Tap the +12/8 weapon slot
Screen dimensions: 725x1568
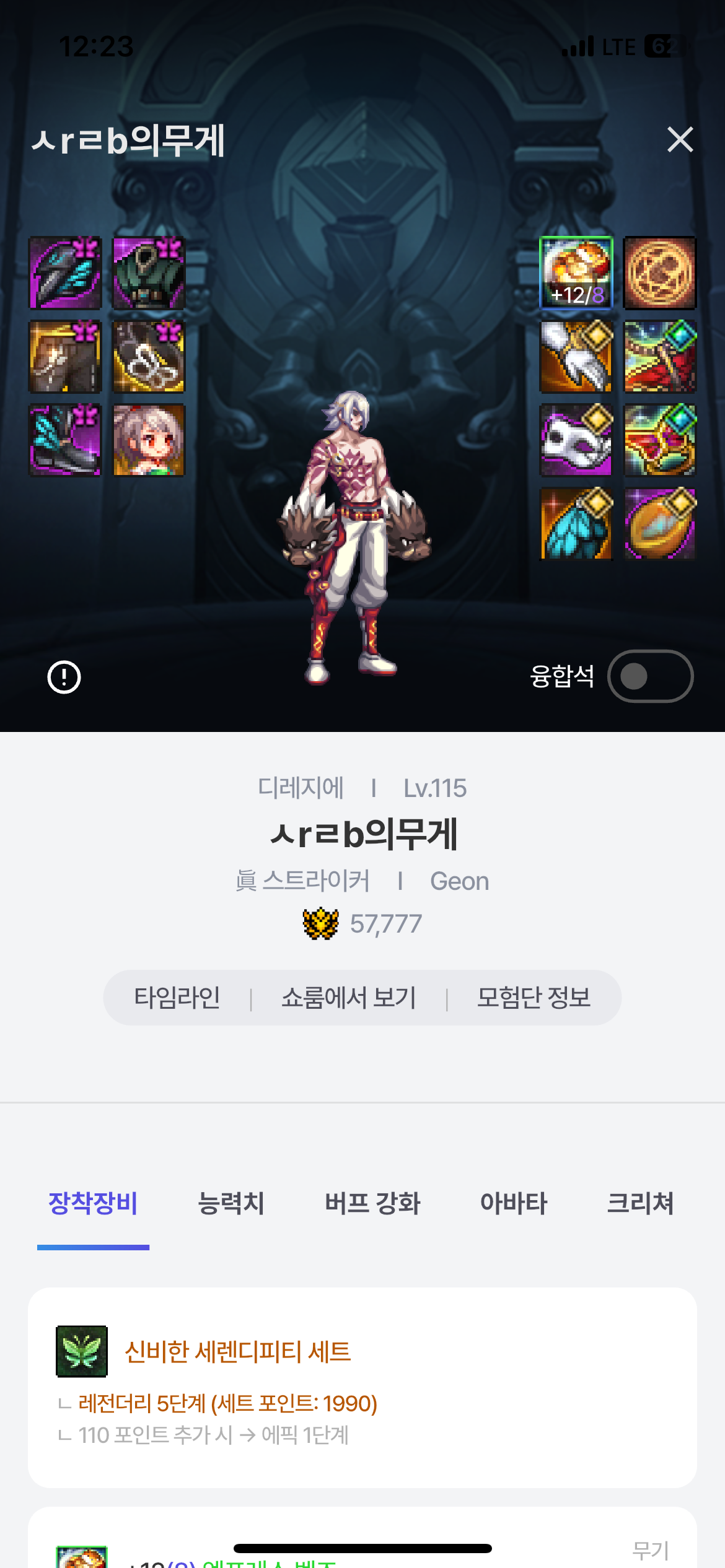tap(576, 273)
